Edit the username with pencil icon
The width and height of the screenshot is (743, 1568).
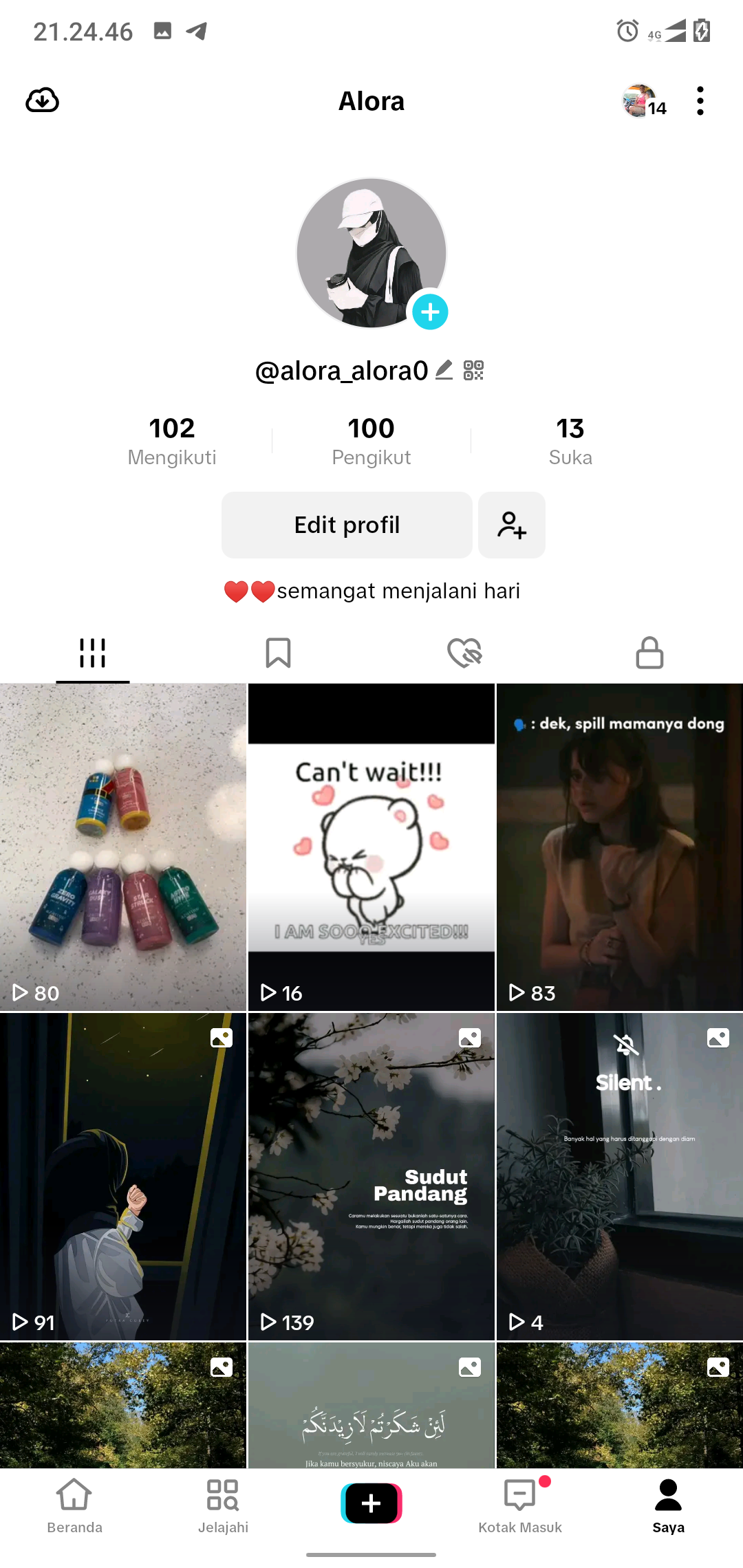pos(444,370)
